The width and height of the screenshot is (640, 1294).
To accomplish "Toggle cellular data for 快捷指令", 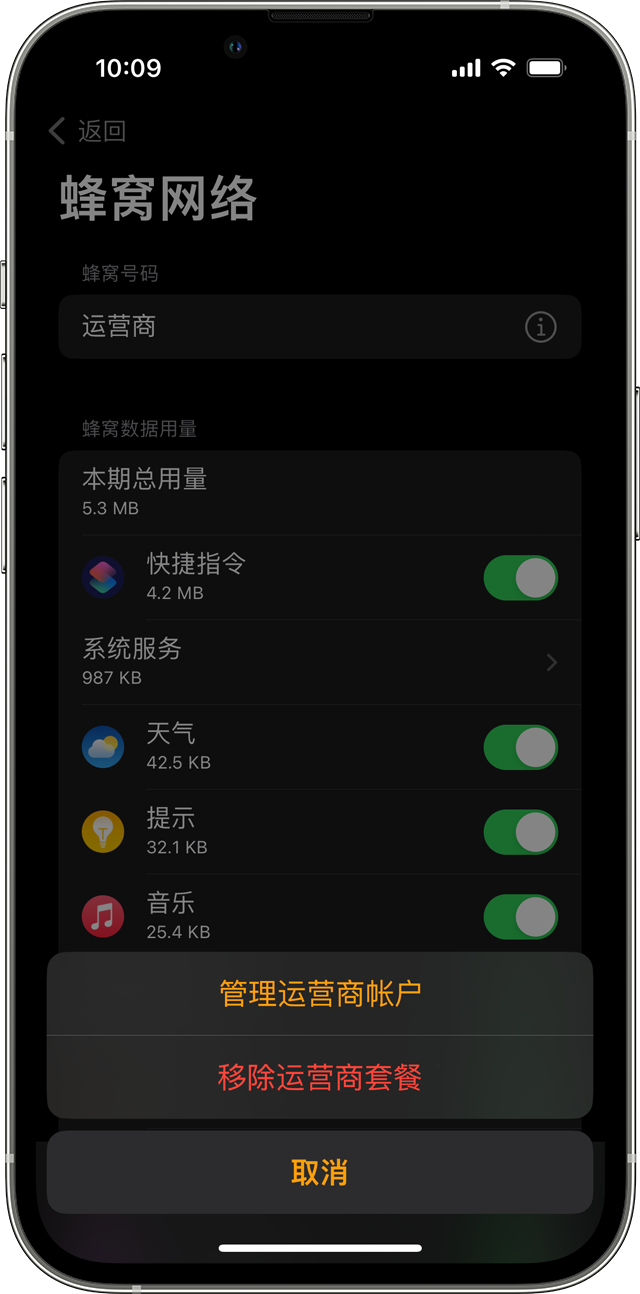I will 521,578.
